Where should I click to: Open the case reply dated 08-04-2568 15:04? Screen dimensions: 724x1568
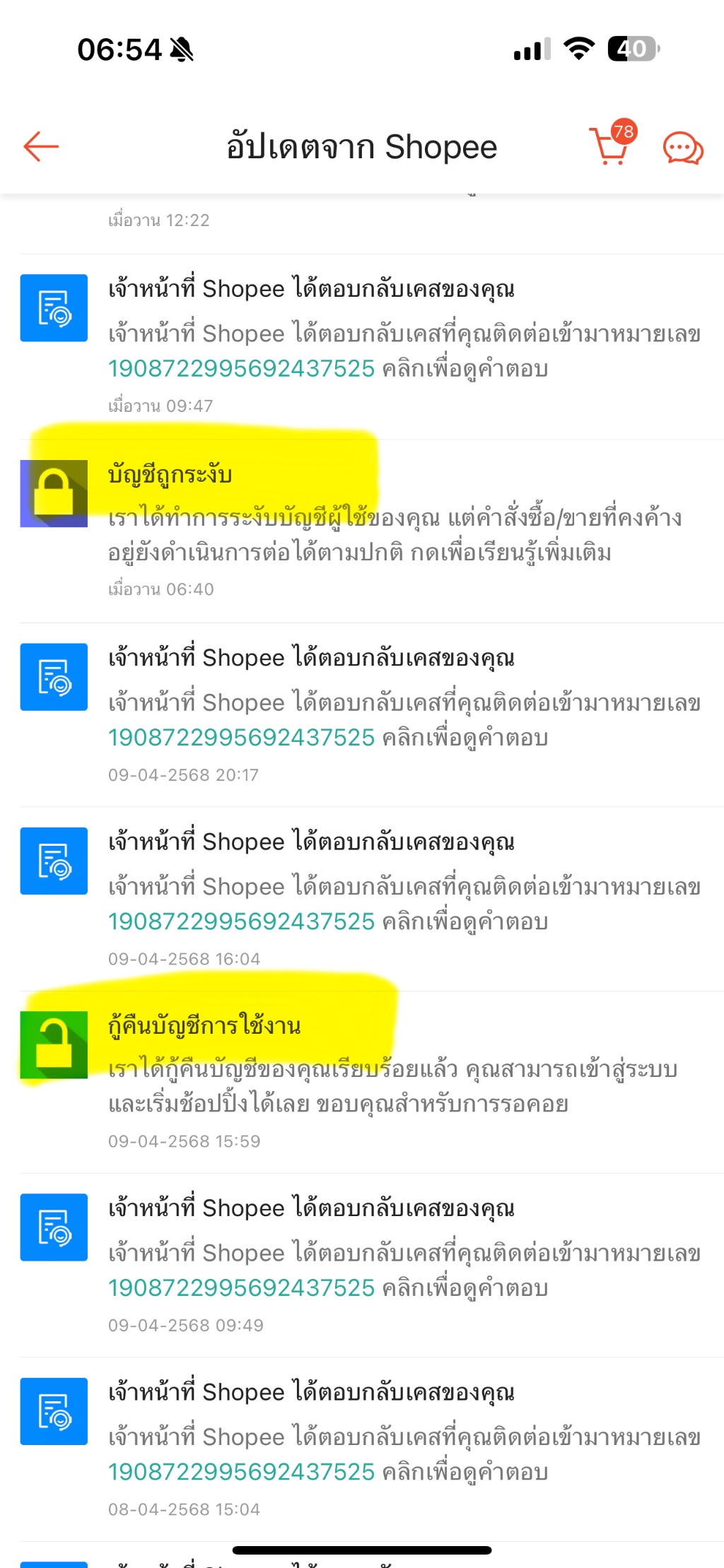pos(362,1449)
